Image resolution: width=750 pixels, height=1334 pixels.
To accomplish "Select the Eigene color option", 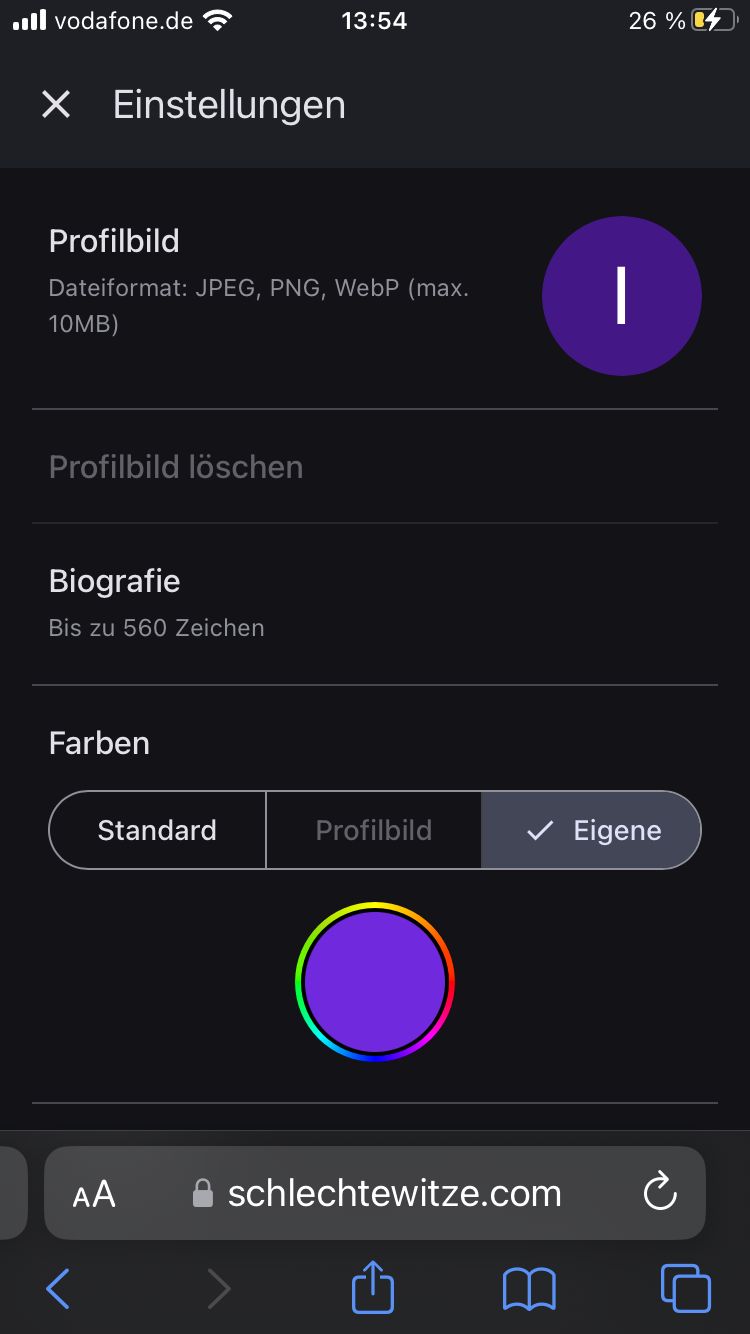I will (592, 830).
